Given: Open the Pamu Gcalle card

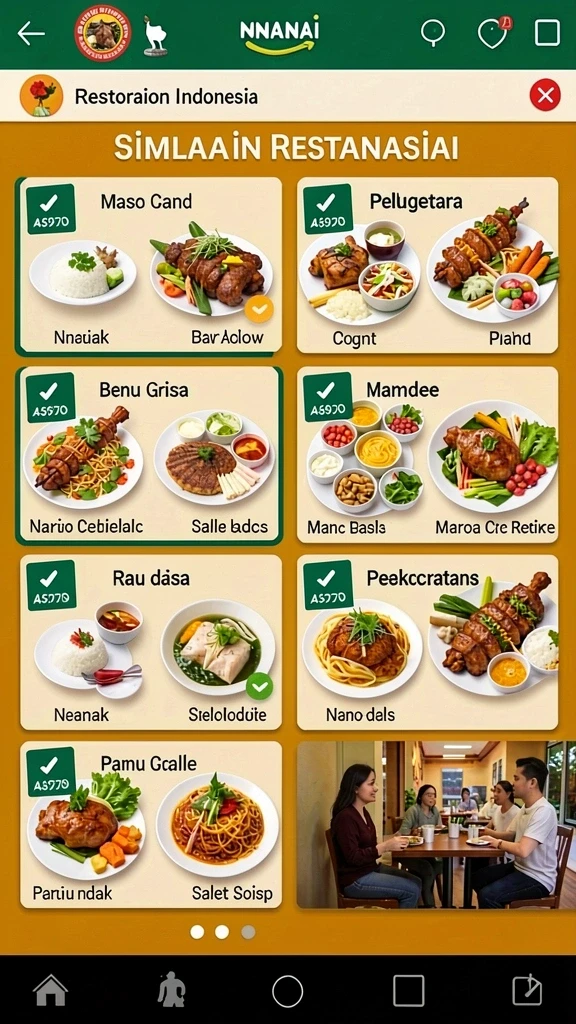Looking at the screenshot, I should (x=150, y=824).
